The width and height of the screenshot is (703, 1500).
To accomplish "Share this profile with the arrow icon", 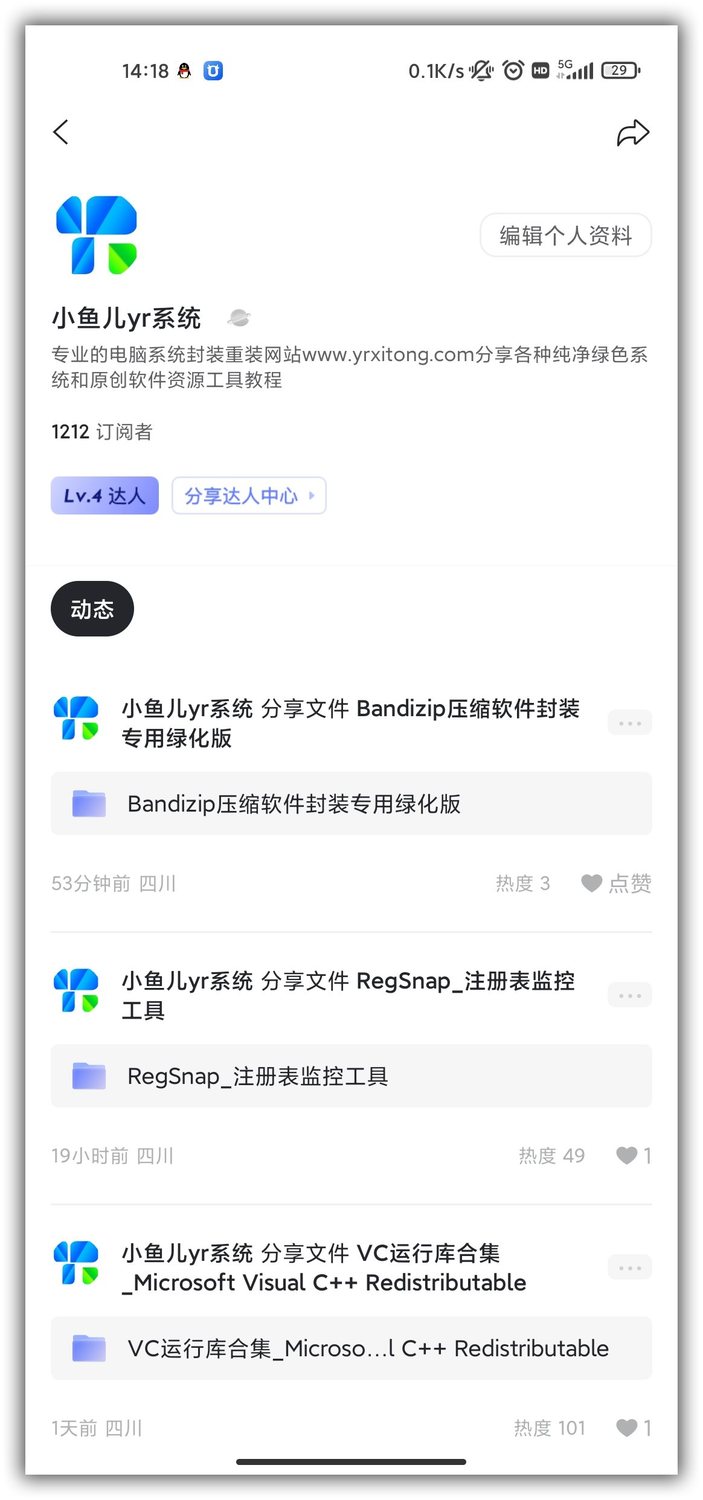I will pos(633,133).
